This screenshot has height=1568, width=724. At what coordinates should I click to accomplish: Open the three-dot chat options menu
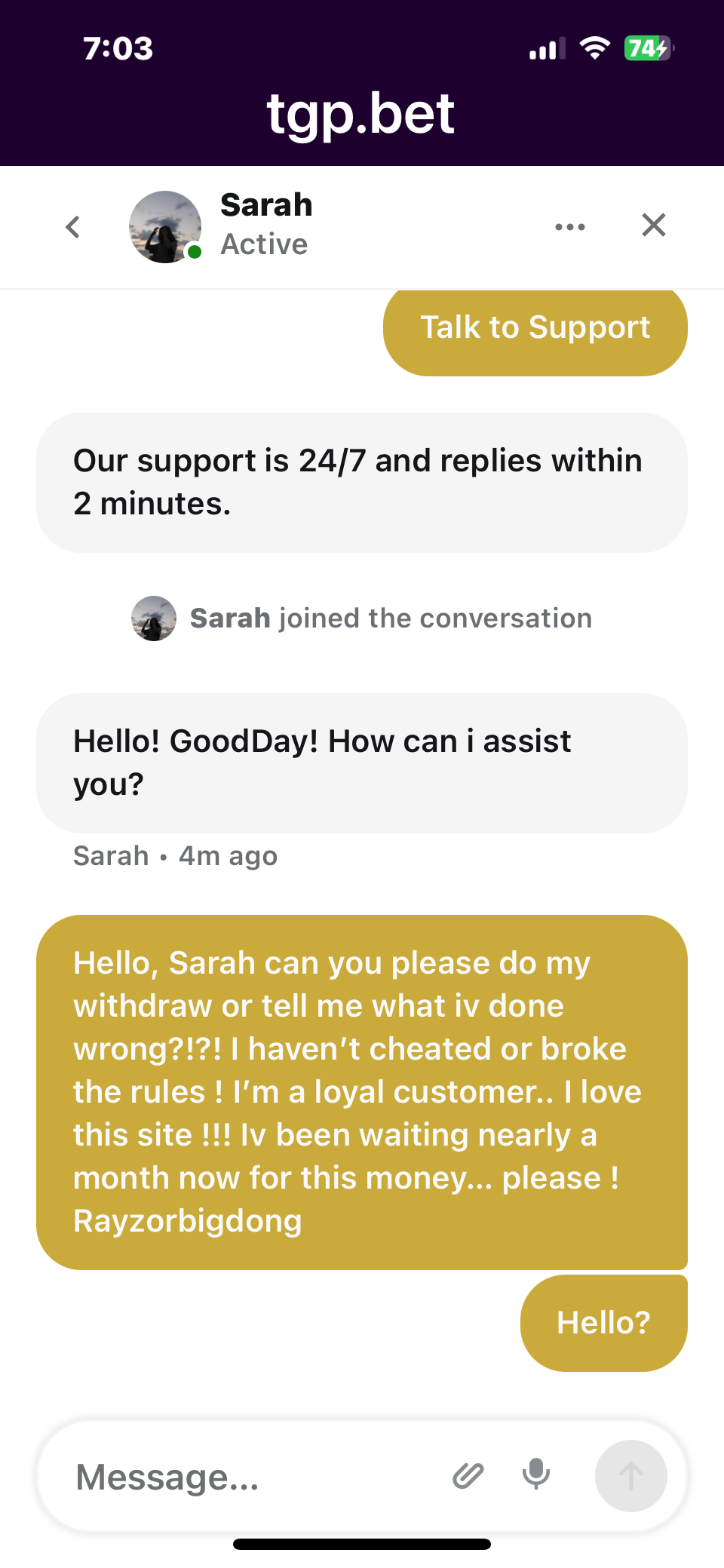[x=569, y=226]
